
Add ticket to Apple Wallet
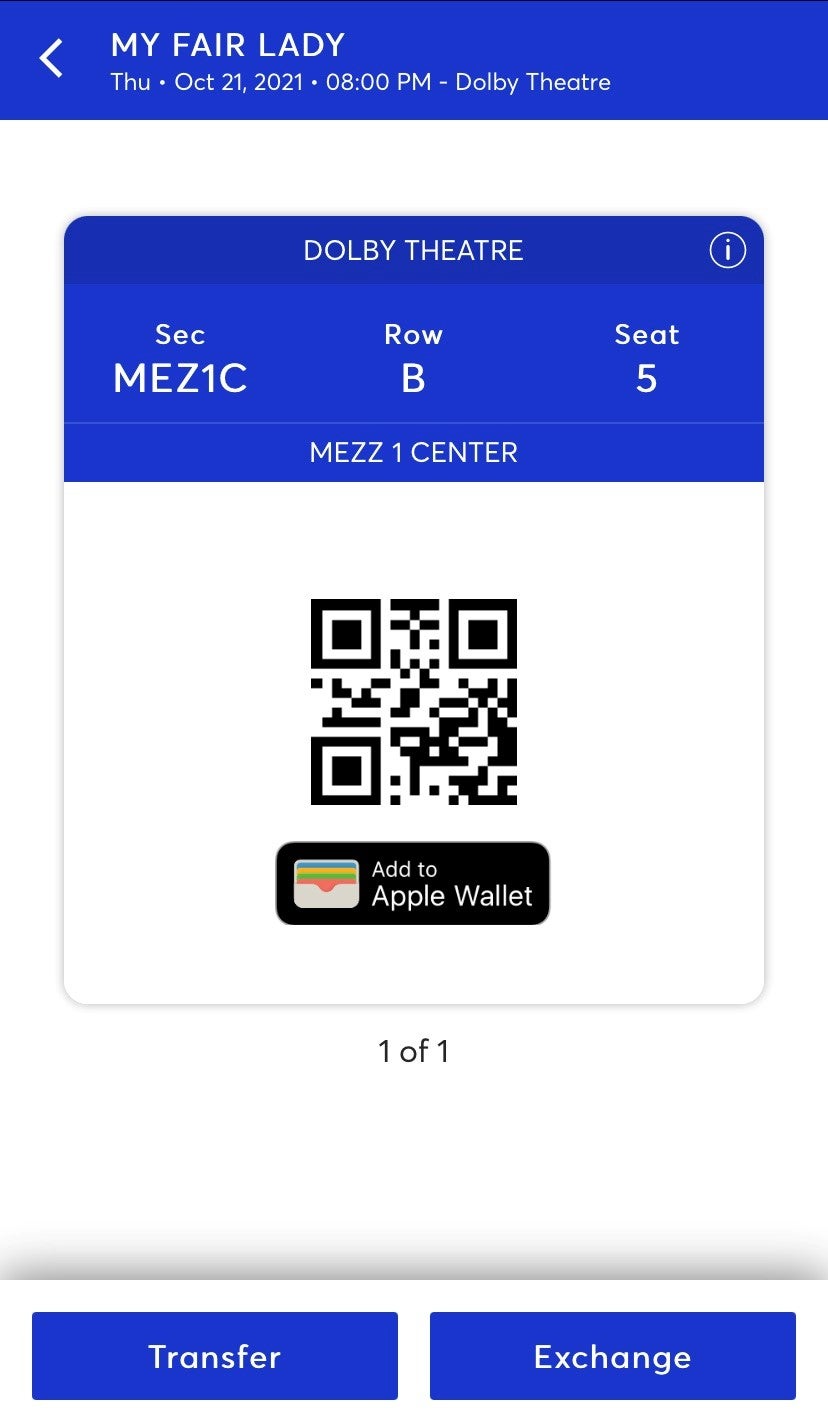(413, 883)
